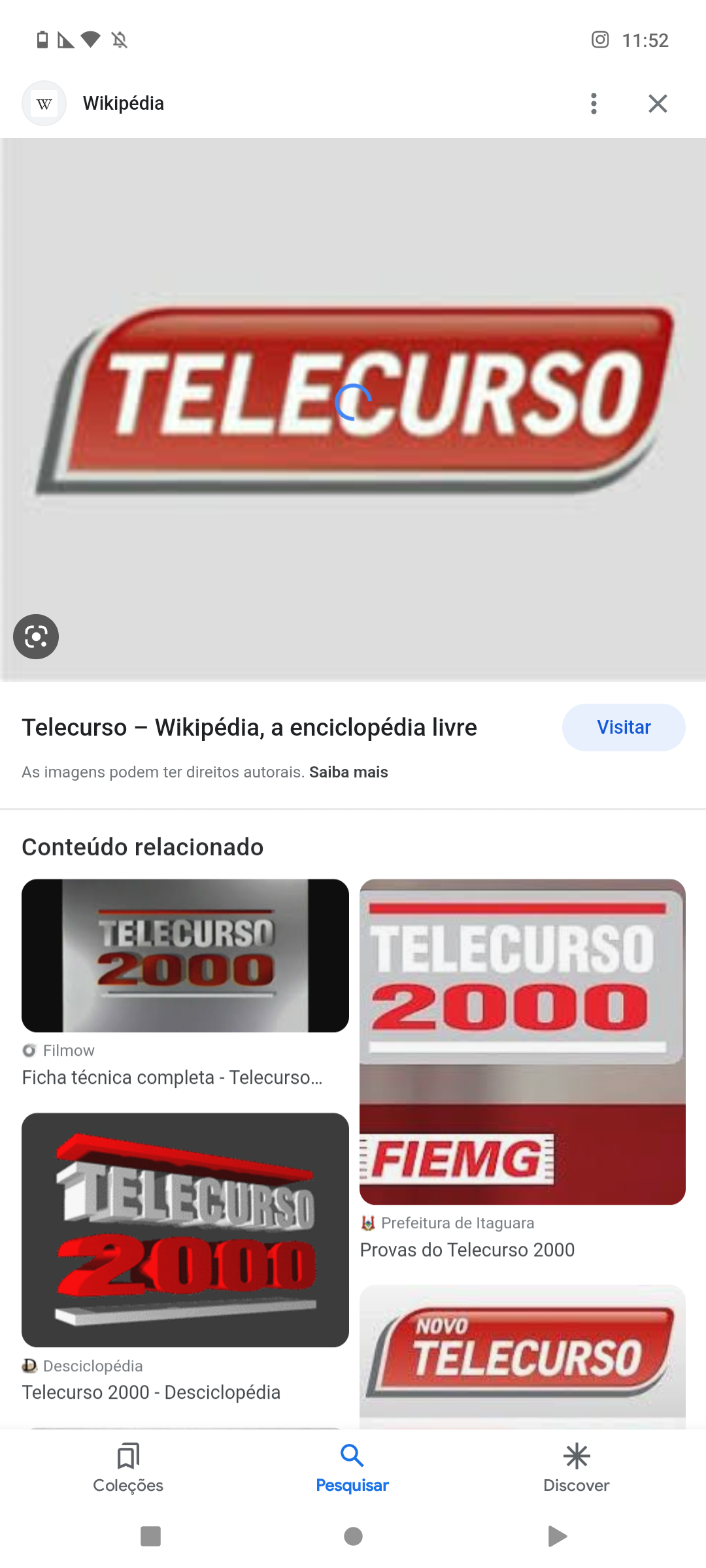Image resolution: width=706 pixels, height=1568 pixels.
Task: Close the image viewer
Action: 658,103
